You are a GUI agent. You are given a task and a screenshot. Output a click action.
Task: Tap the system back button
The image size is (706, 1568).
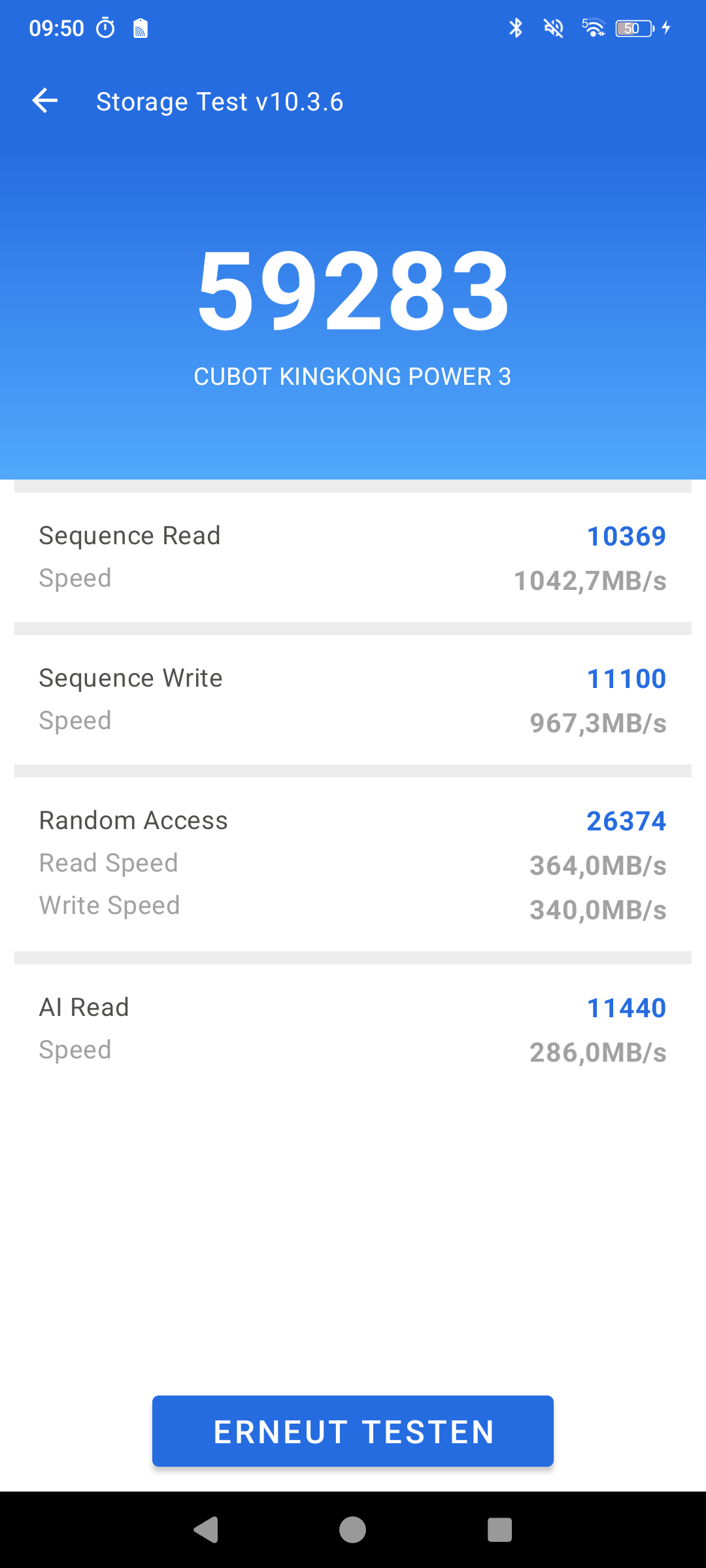(206, 1529)
